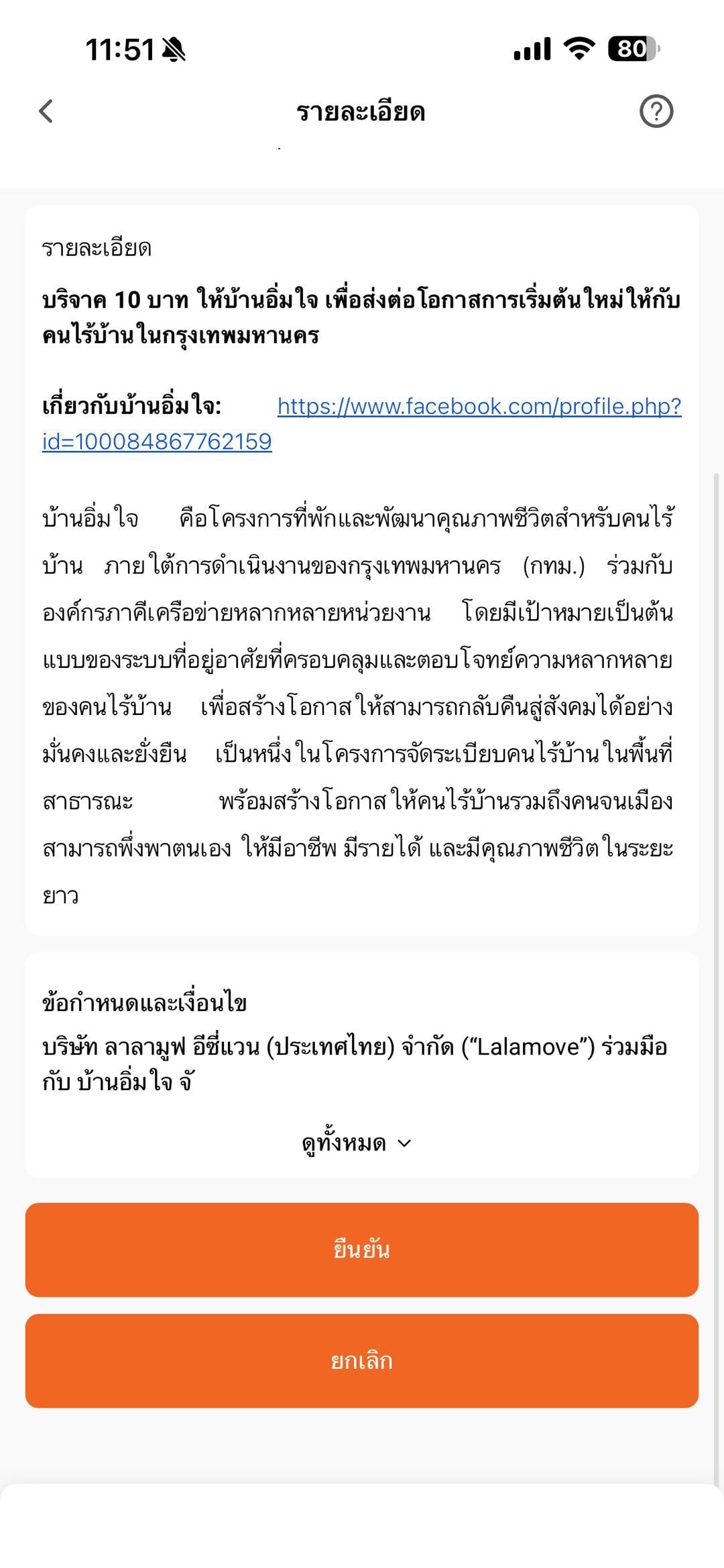Go back using the top-left arrow
Viewport: 724px width, 1568px height.
[x=46, y=111]
